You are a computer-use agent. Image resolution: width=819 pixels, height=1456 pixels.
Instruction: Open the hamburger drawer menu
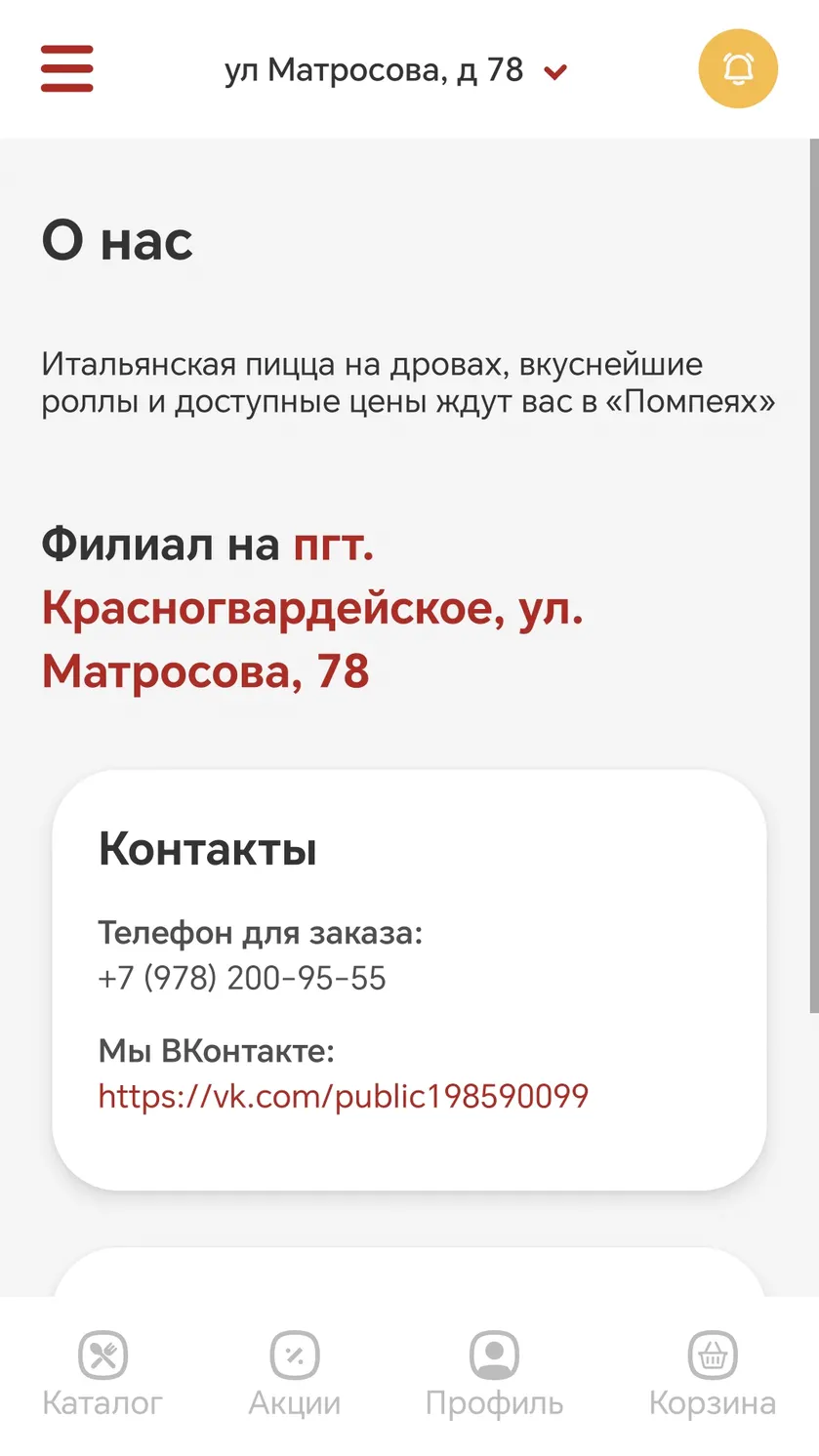(x=66, y=69)
